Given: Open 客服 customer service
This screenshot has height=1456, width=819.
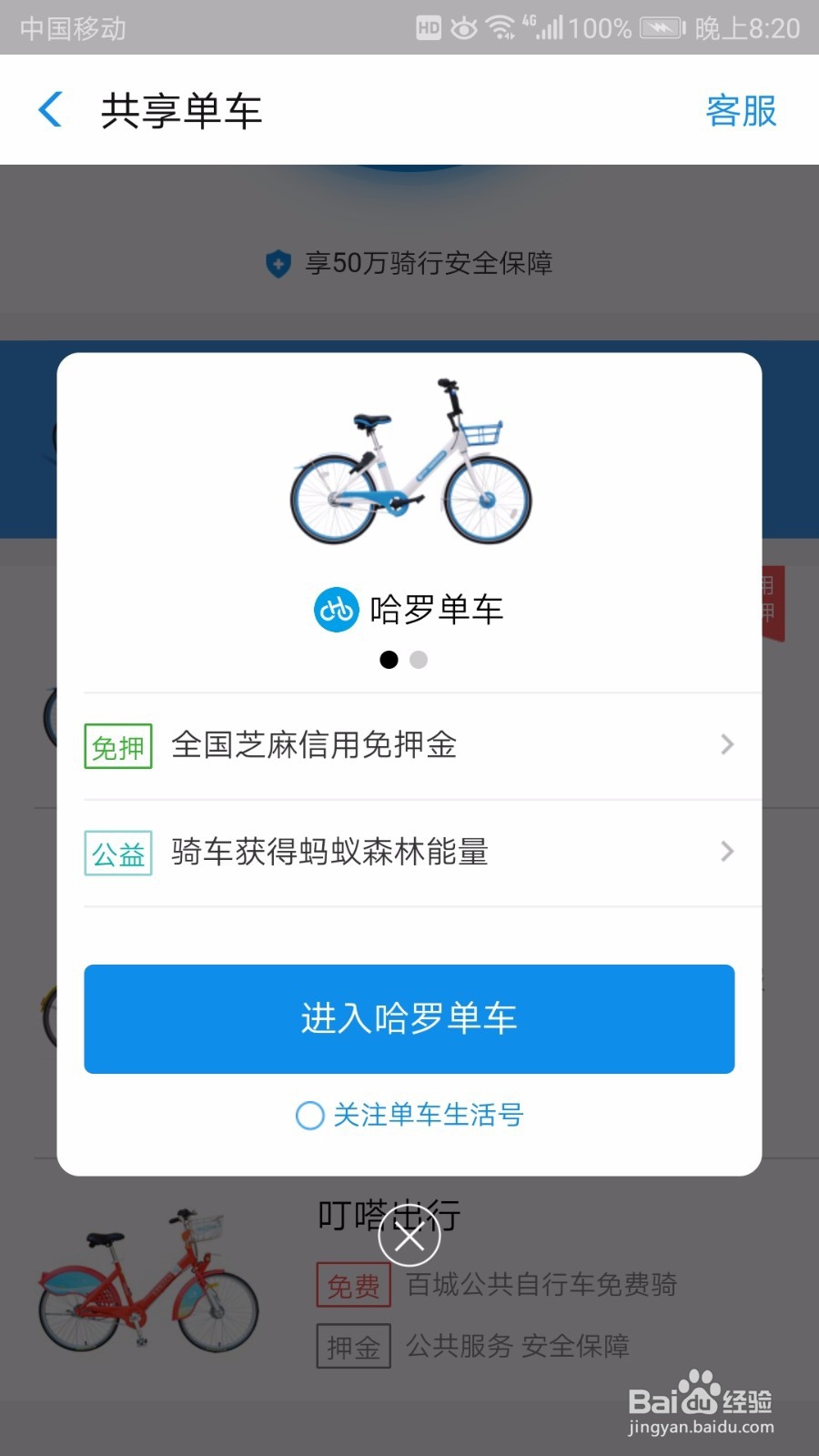Looking at the screenshot, I should click(x=740, y=109).
